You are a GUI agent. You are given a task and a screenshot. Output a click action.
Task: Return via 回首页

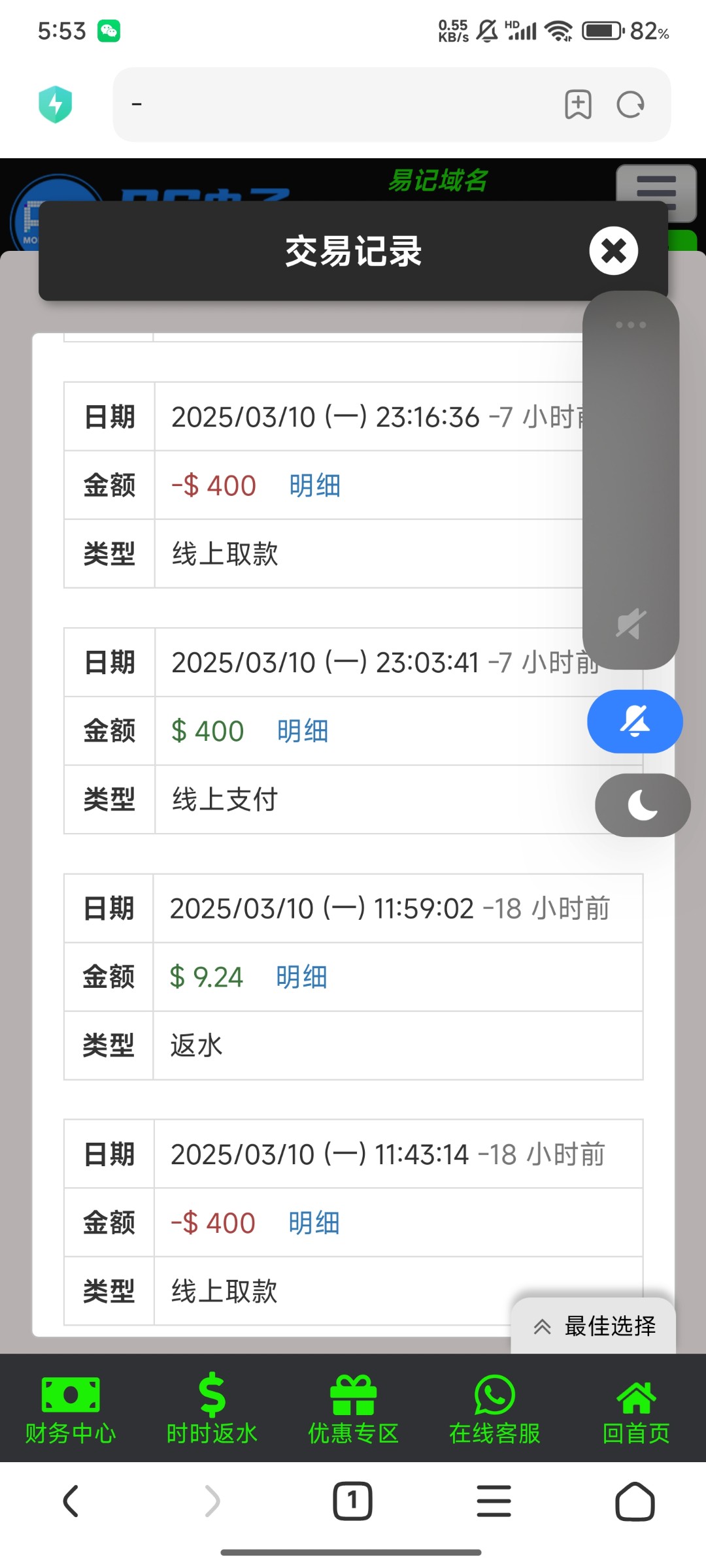(x=636, y=1409)
